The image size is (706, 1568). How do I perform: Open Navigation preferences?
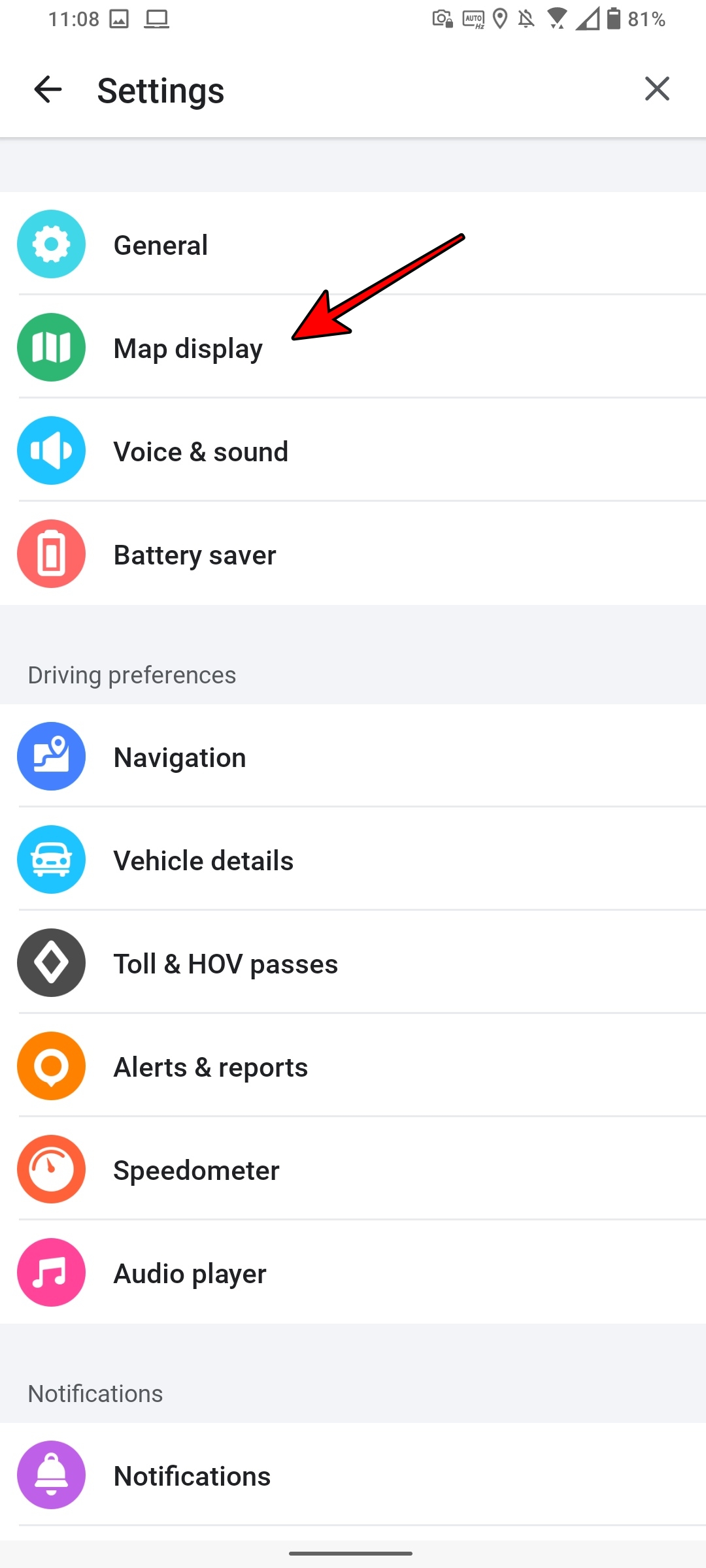pyautogui.click(x=353, y=757)
